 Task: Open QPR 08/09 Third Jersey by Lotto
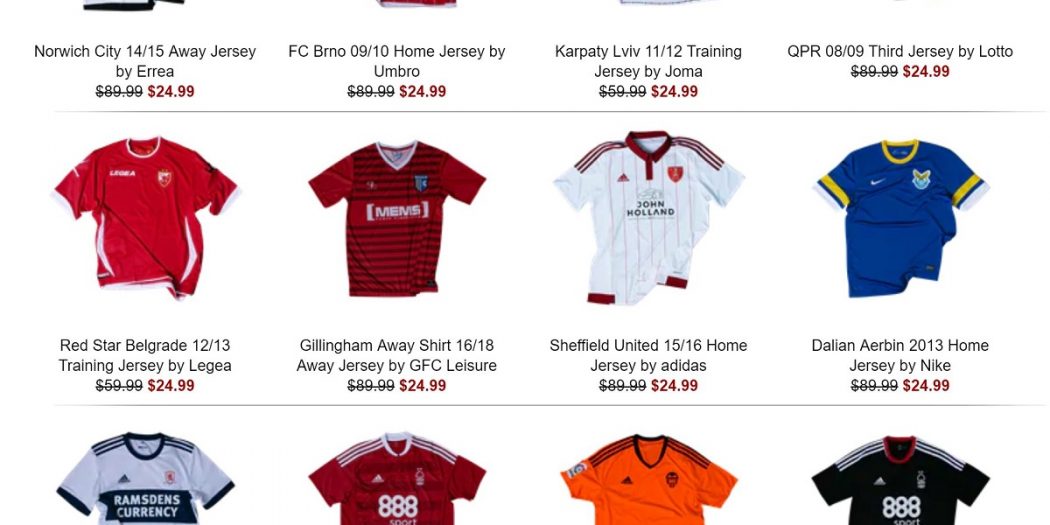(899, 51)
